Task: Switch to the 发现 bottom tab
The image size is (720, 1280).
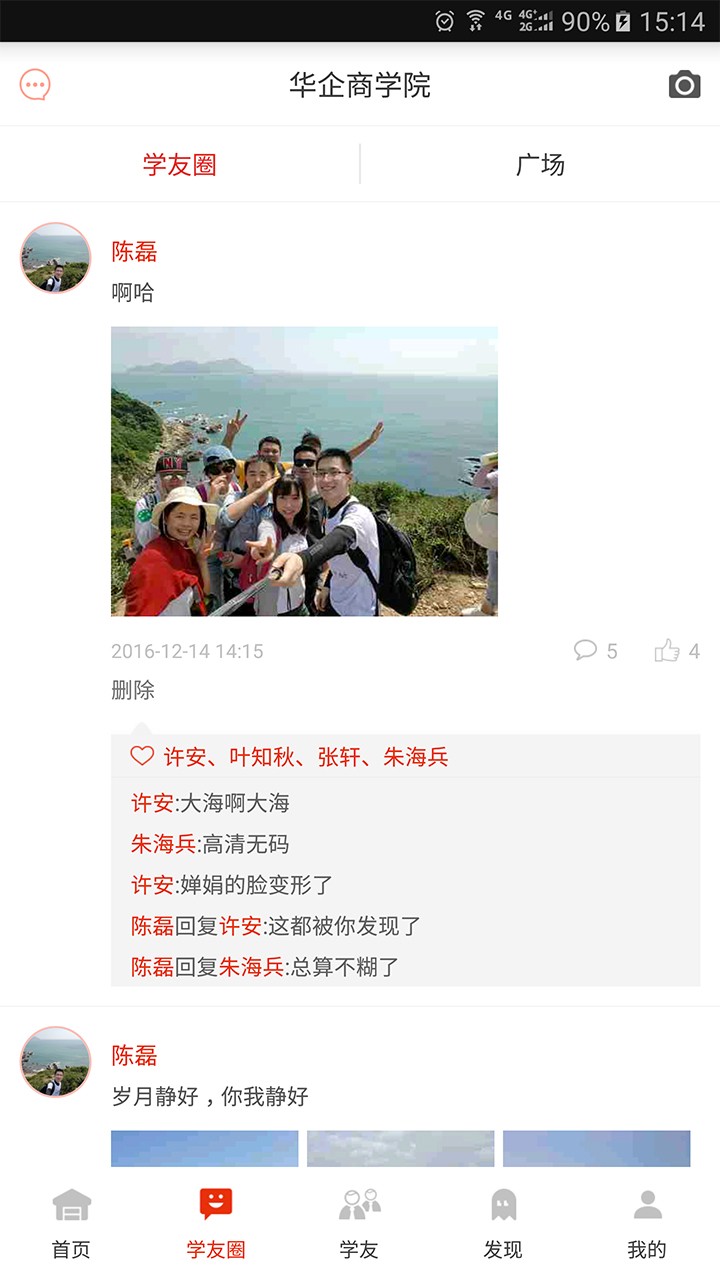Action: point(503,1224)
